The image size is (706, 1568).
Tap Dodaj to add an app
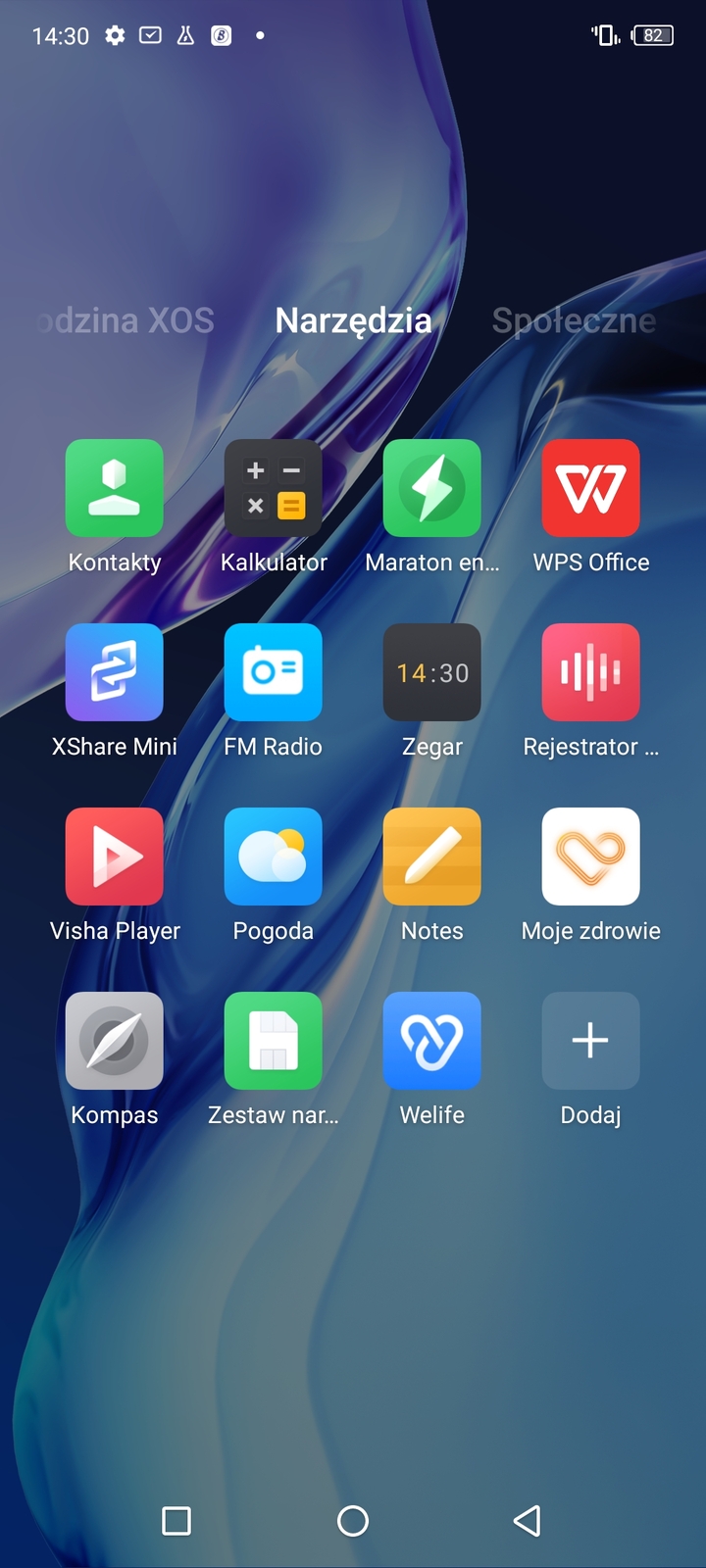point(591,1041)
